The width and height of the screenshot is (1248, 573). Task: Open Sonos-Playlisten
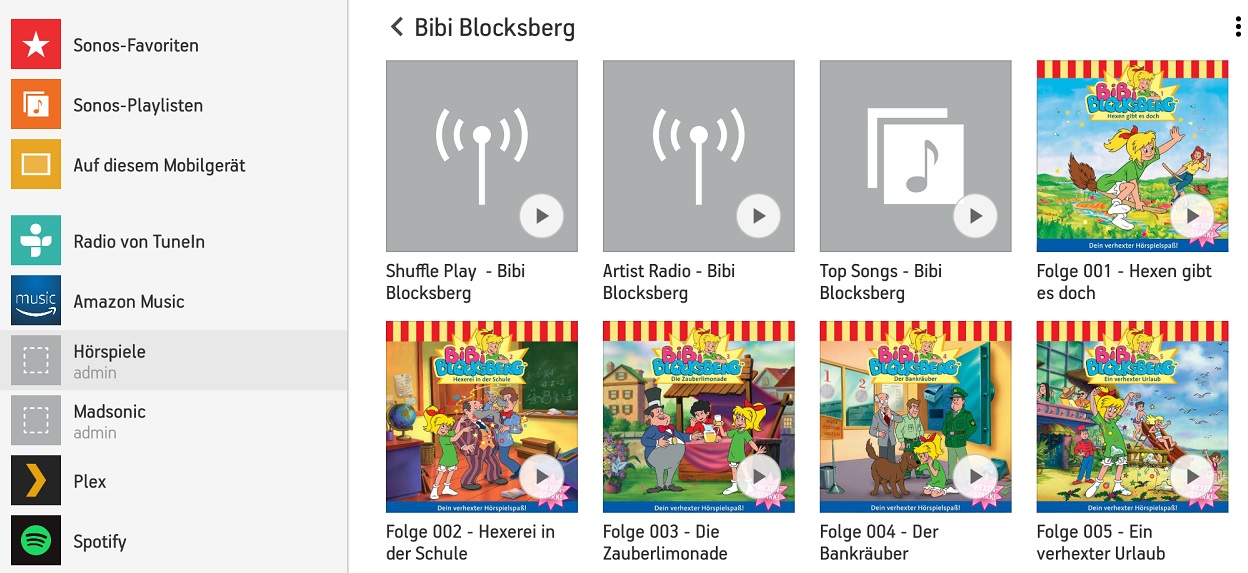point(137,105)
